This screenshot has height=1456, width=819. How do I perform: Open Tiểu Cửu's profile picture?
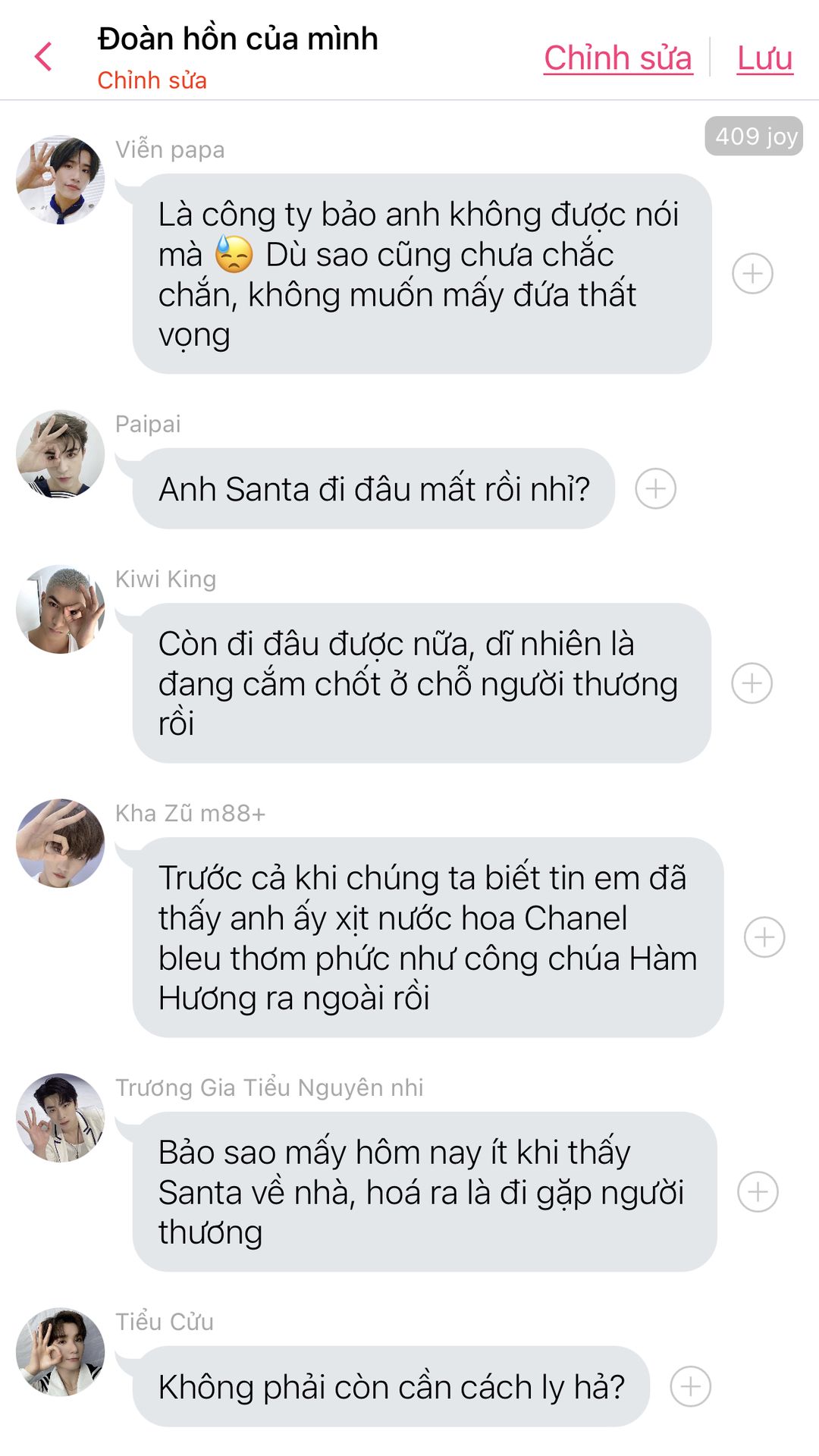pos(61,1352)
